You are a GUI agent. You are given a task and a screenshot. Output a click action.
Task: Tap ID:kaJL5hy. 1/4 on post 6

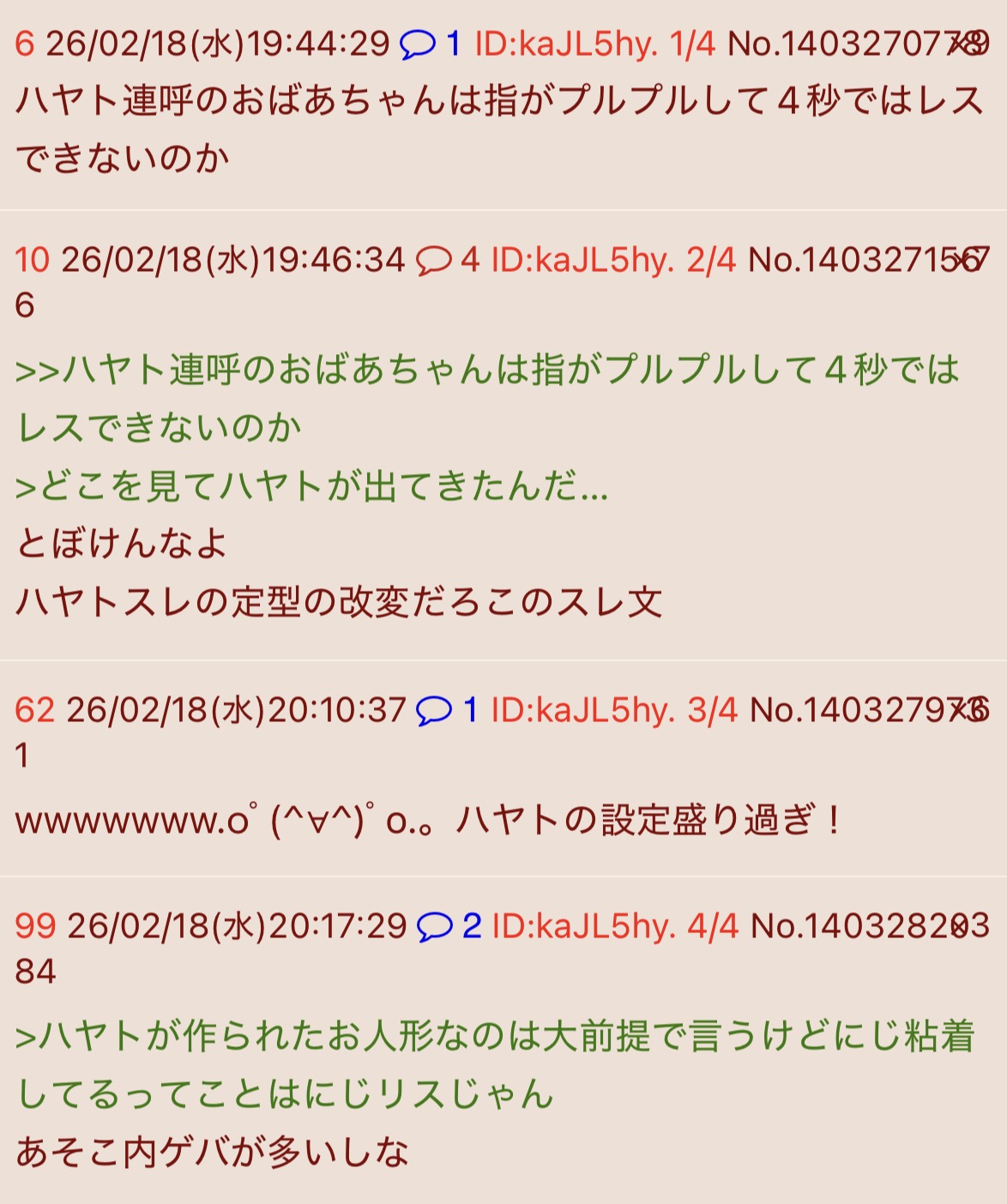pyautogui.click(x=594, y=43)
